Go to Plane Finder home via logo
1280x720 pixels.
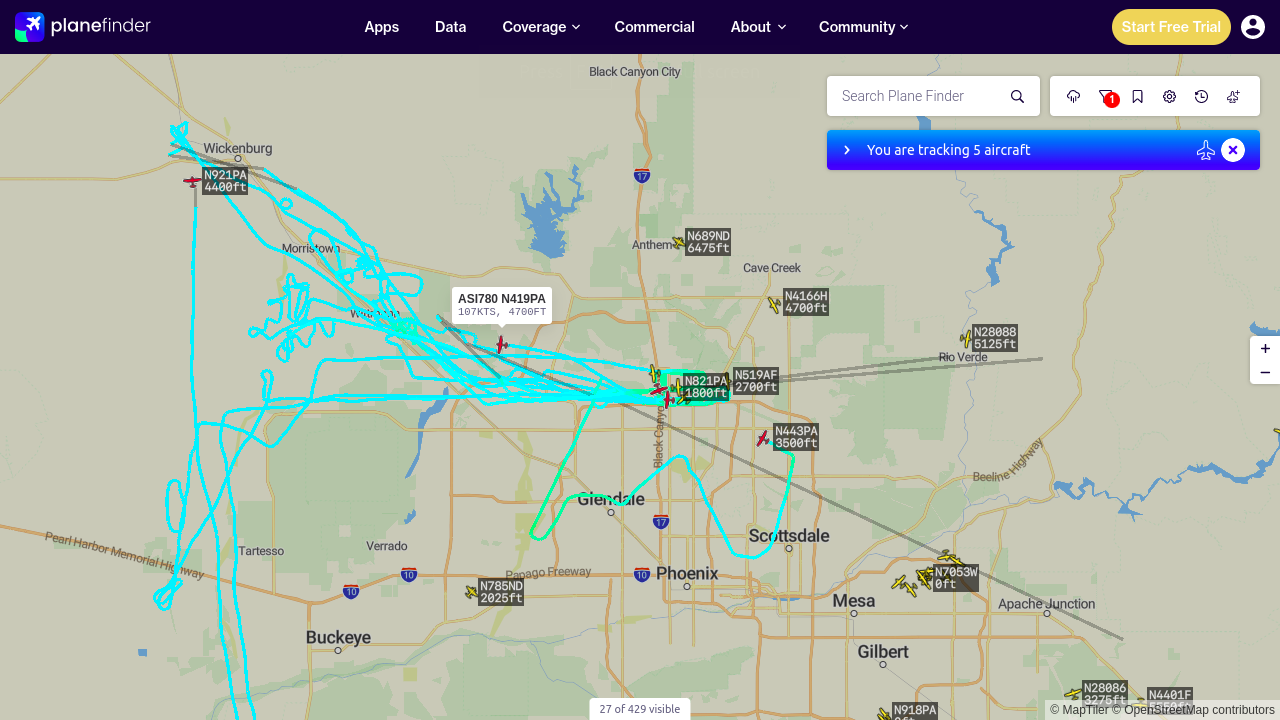[x=83, y=27]
